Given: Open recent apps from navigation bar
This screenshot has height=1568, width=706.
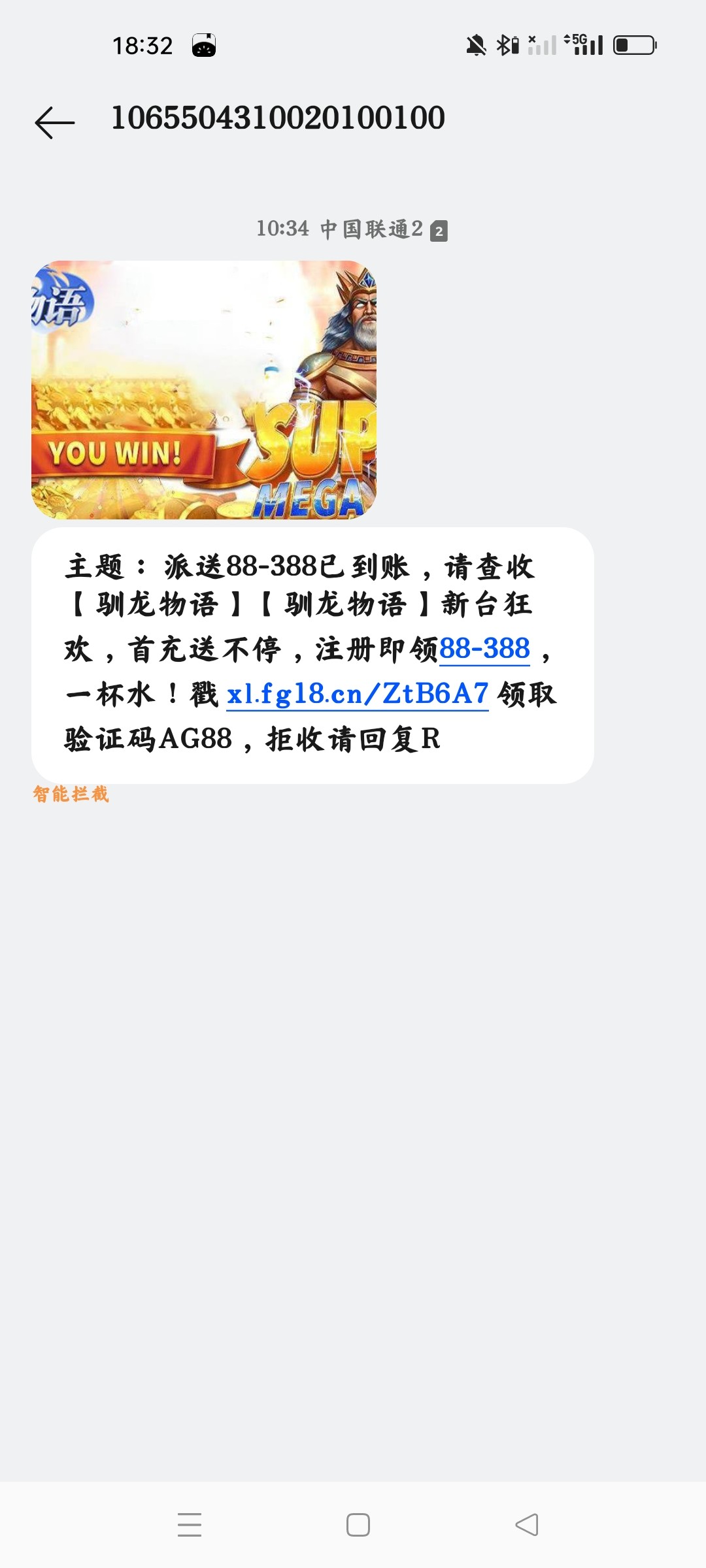Looking at the screenshot, I should pyautogui.click(x=190, y=1525).
